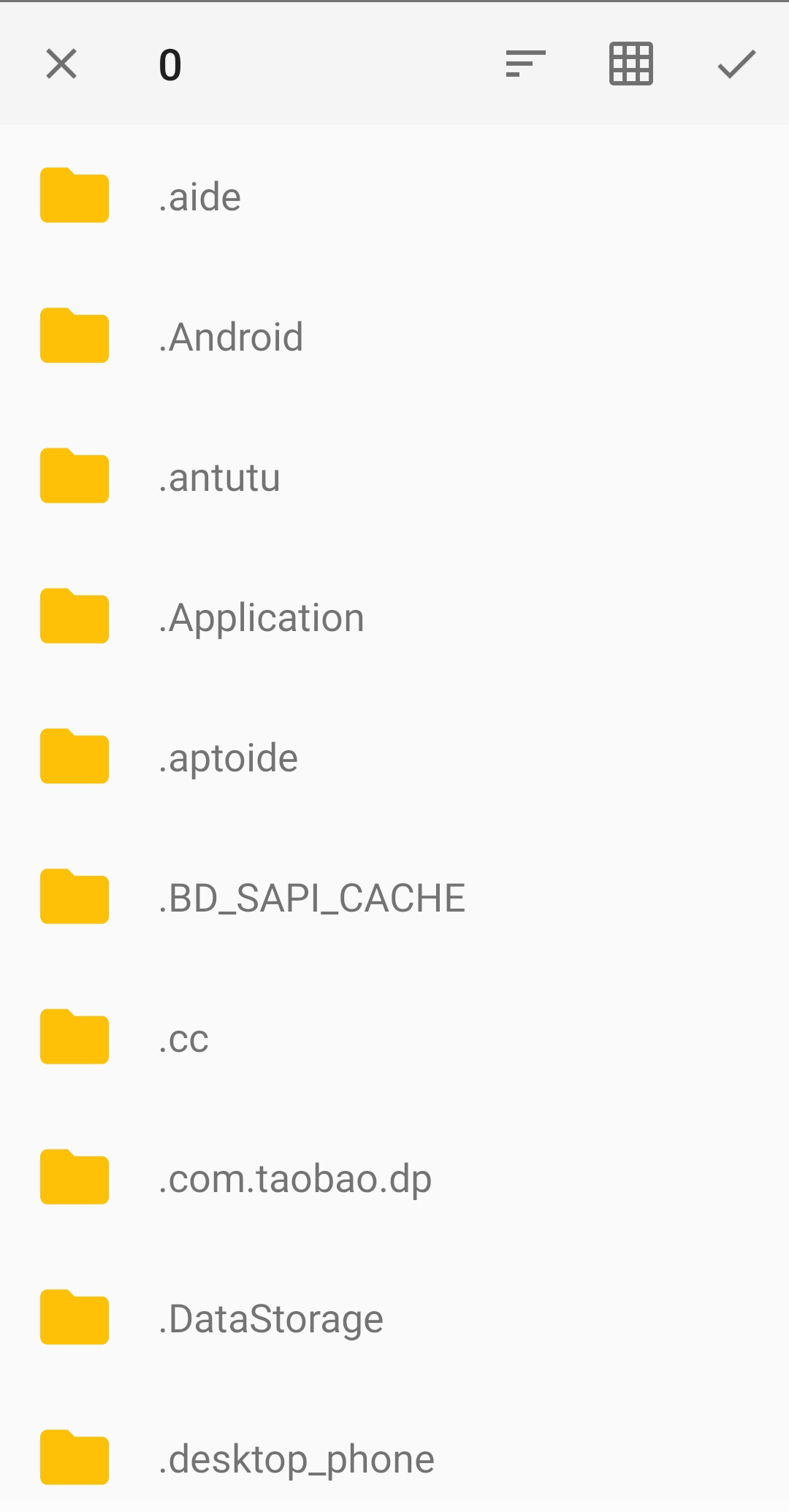Pick the .com.taobao.dp folder
The width and height of the screenshot is (789, 1512).
pyautogui.click(x=294, y=1179)
